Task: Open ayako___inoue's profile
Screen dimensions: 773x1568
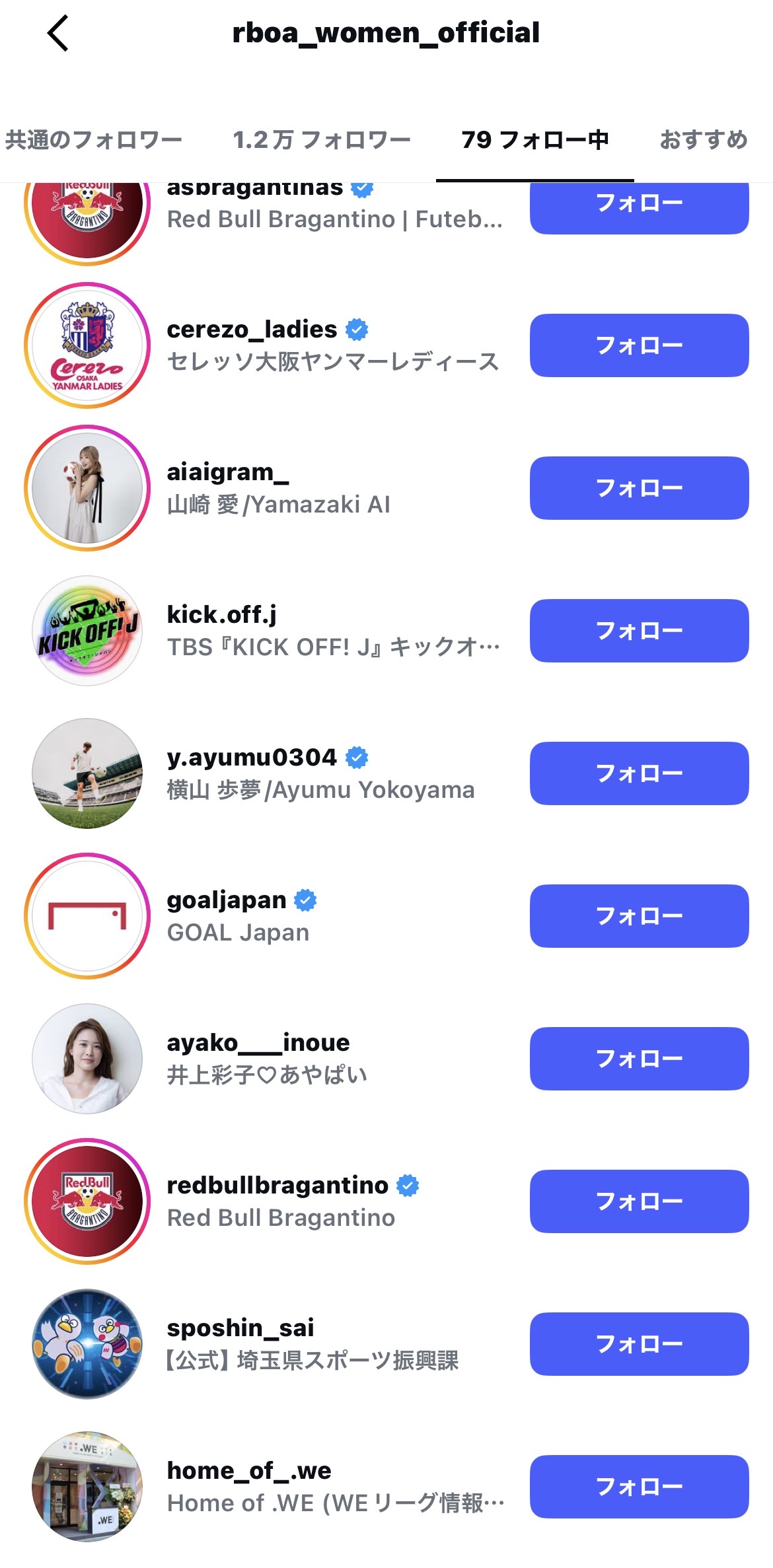Action: (x=258, y=1043)
